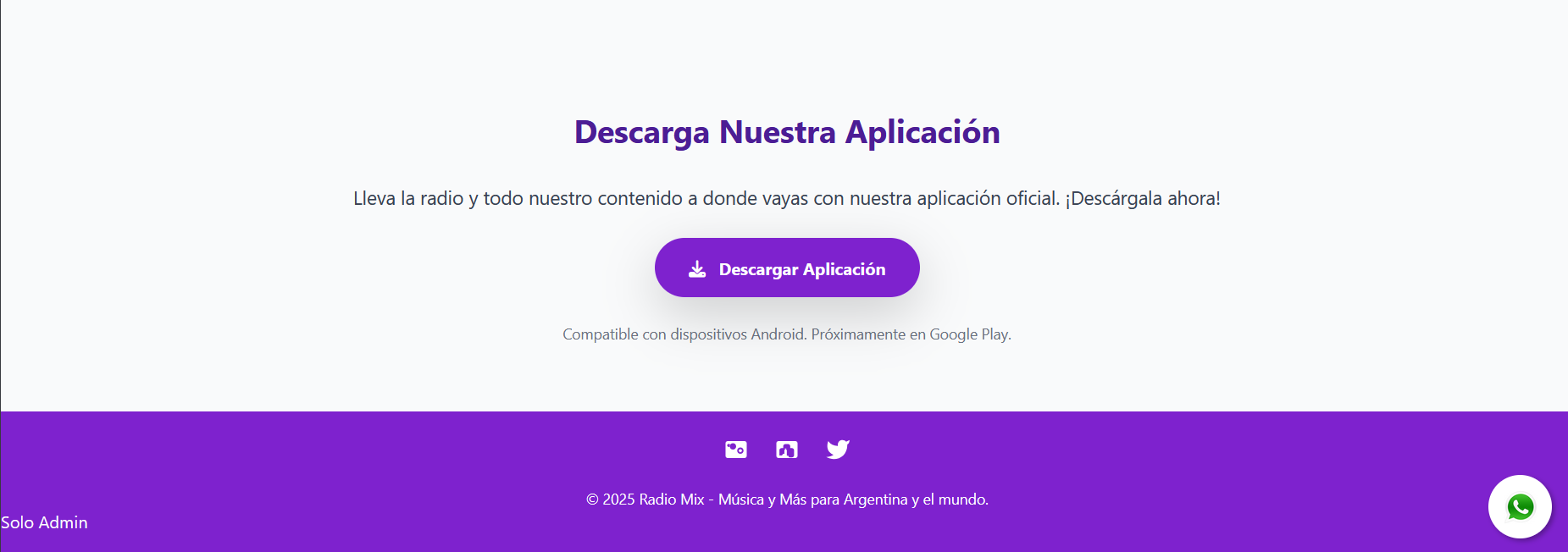Screen dimensions: 1568x552
Task: Tap the Descargar Aplicación button
Action: 787,268
